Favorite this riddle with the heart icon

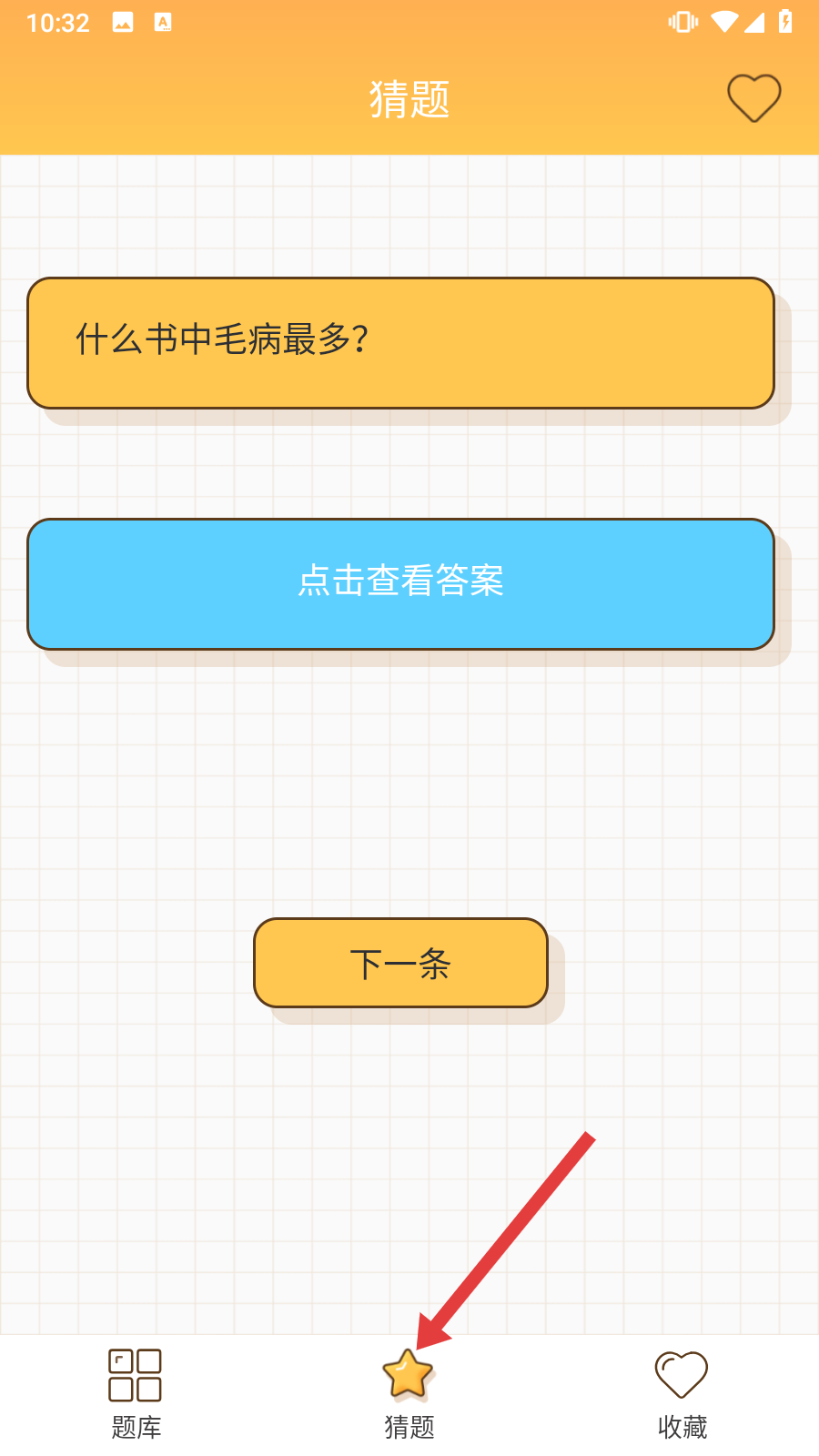(753, 97)
